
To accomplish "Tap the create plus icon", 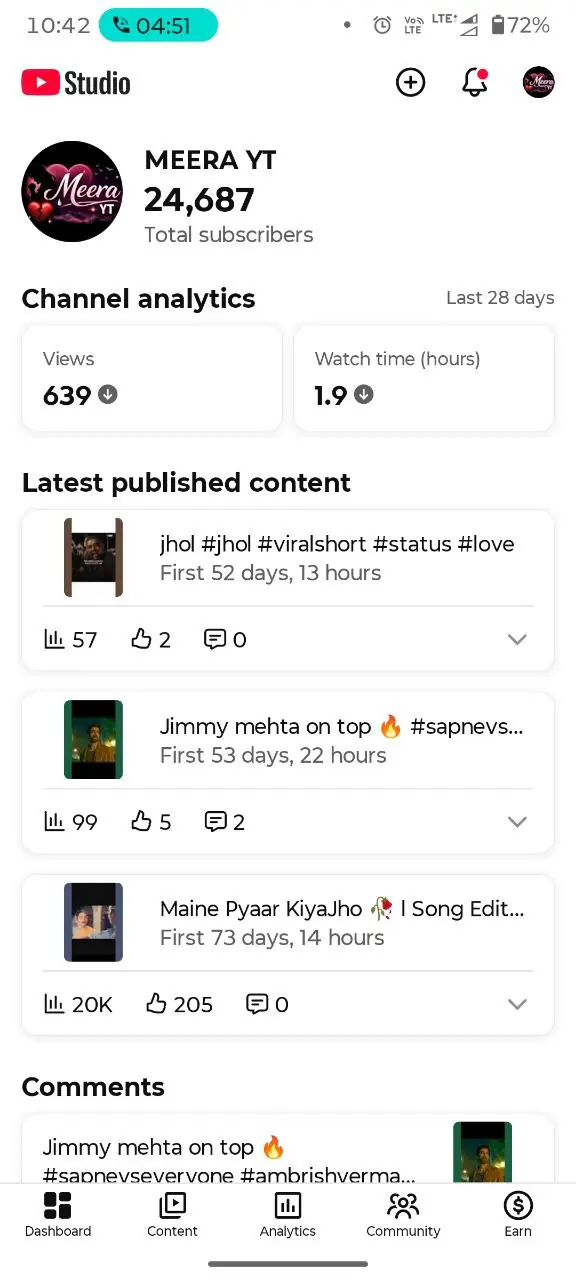I will 410,82.
